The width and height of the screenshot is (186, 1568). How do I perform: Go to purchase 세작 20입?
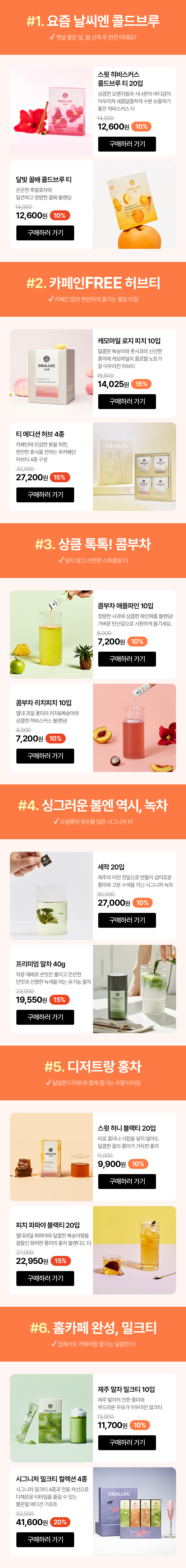tap(127, 920)
